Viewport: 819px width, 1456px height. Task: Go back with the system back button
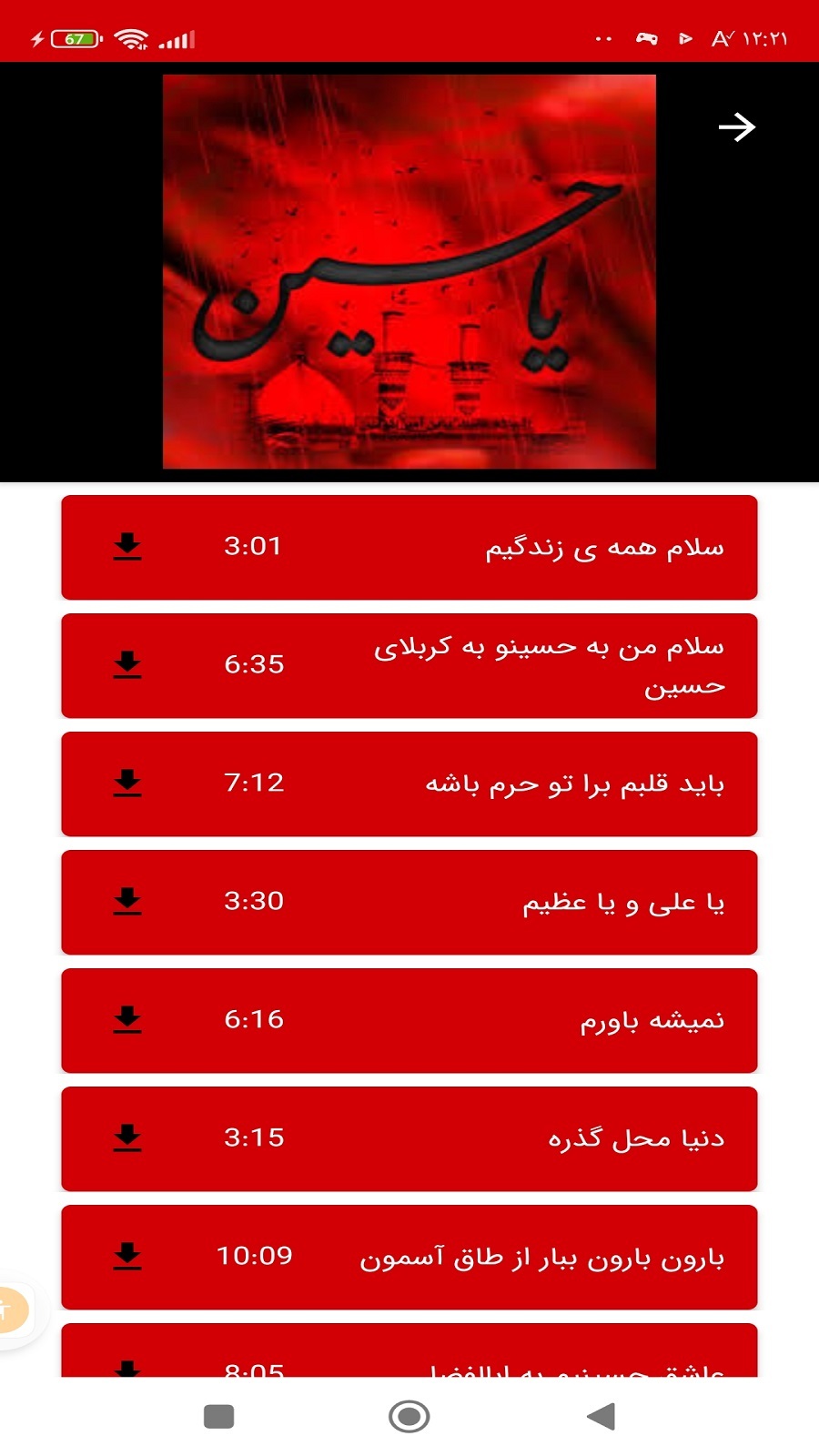(601, 1416)
